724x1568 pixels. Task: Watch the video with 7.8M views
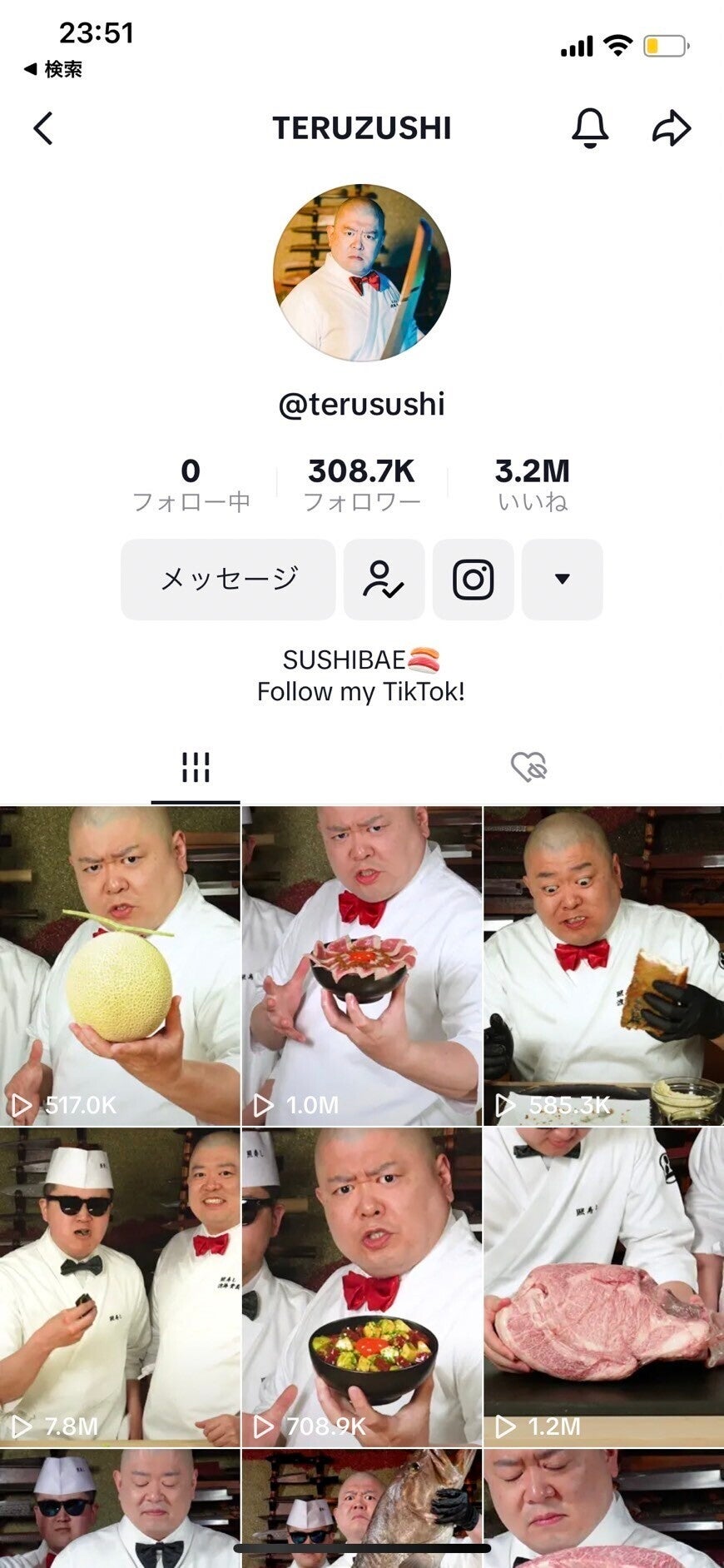point(120,1287)
